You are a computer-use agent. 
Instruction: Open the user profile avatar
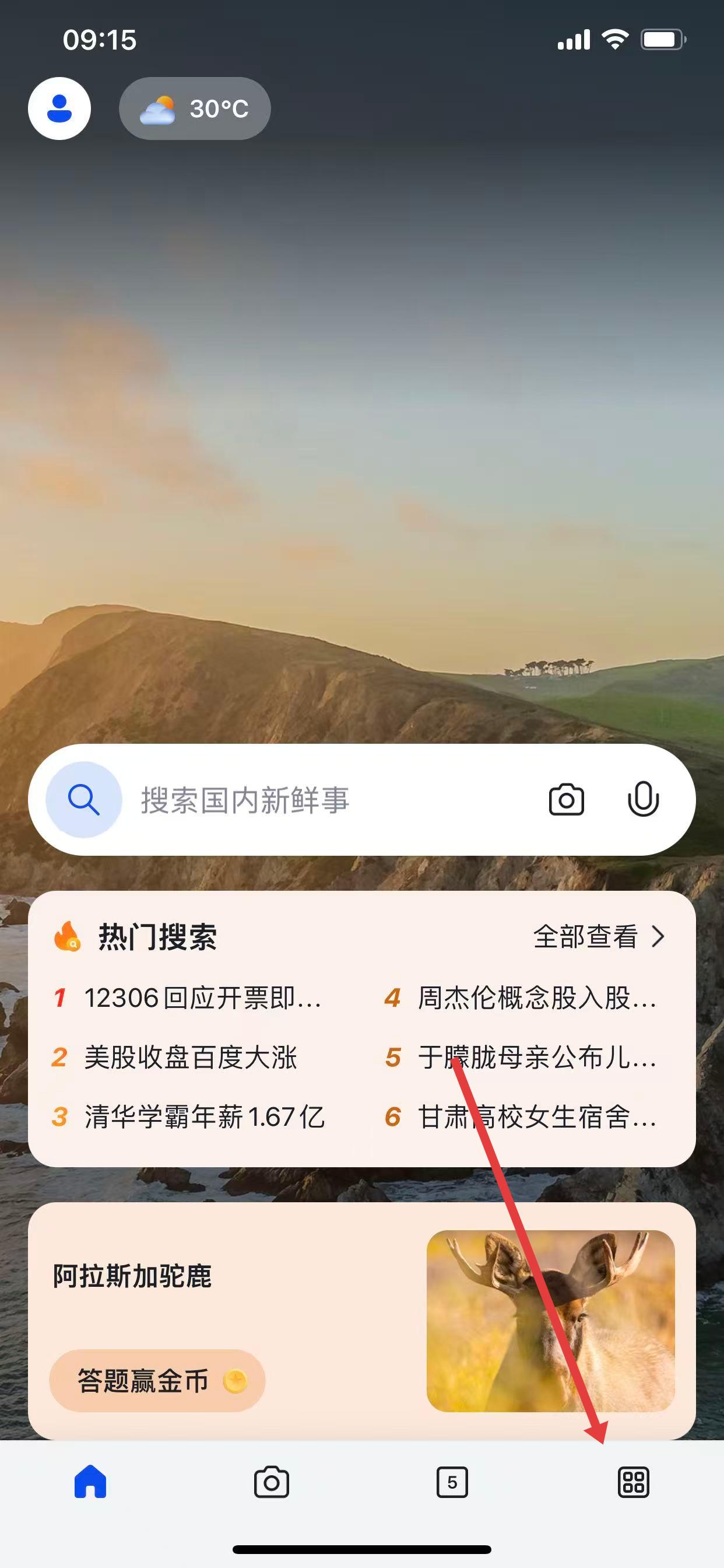pyautogui.click(x=59, y=108)
